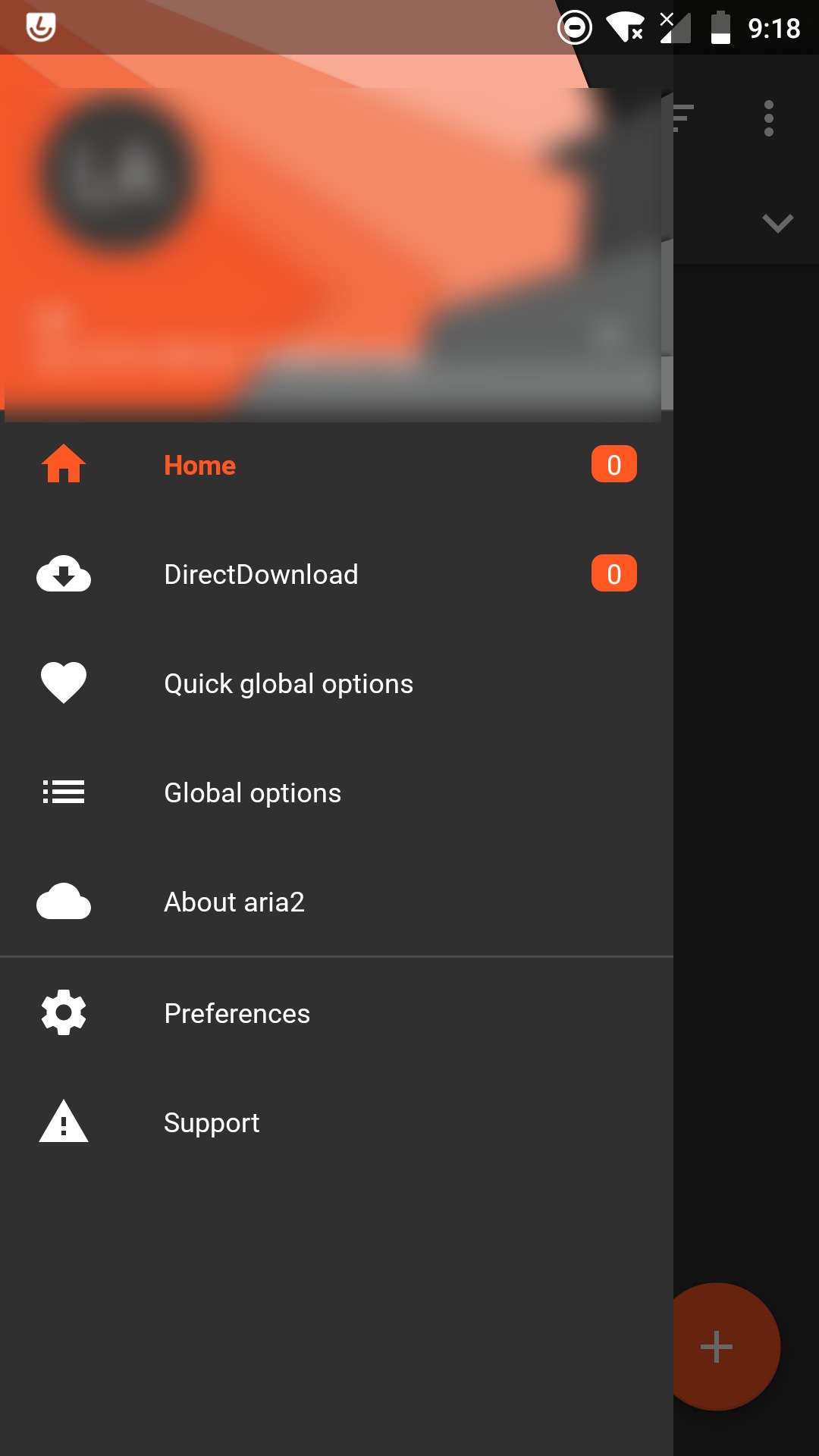
Task: Expand the chevron dropdown arrow
Action: [x=777, y=223]
